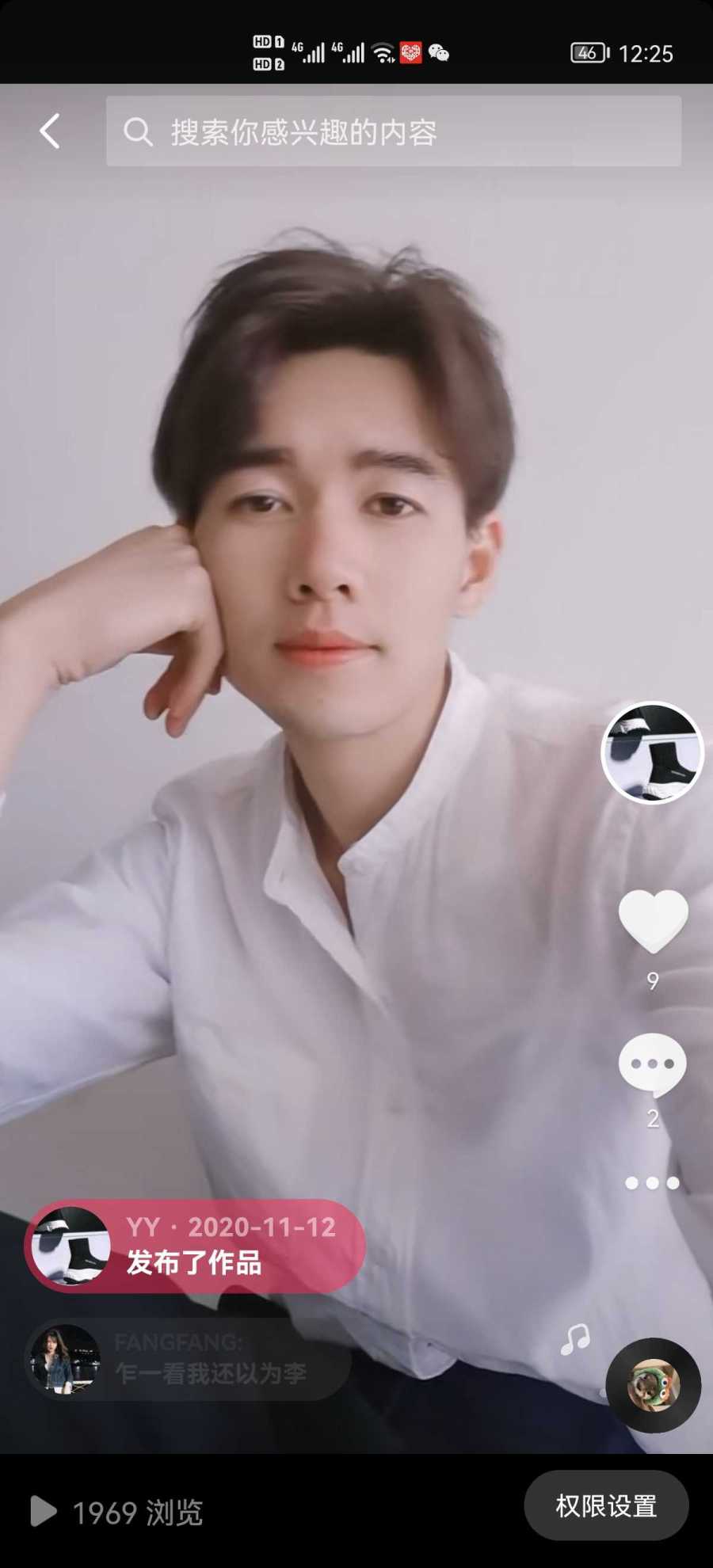Open YY's posted work banner
The width and height of the screenshot is (713, 1568).
194,1246
